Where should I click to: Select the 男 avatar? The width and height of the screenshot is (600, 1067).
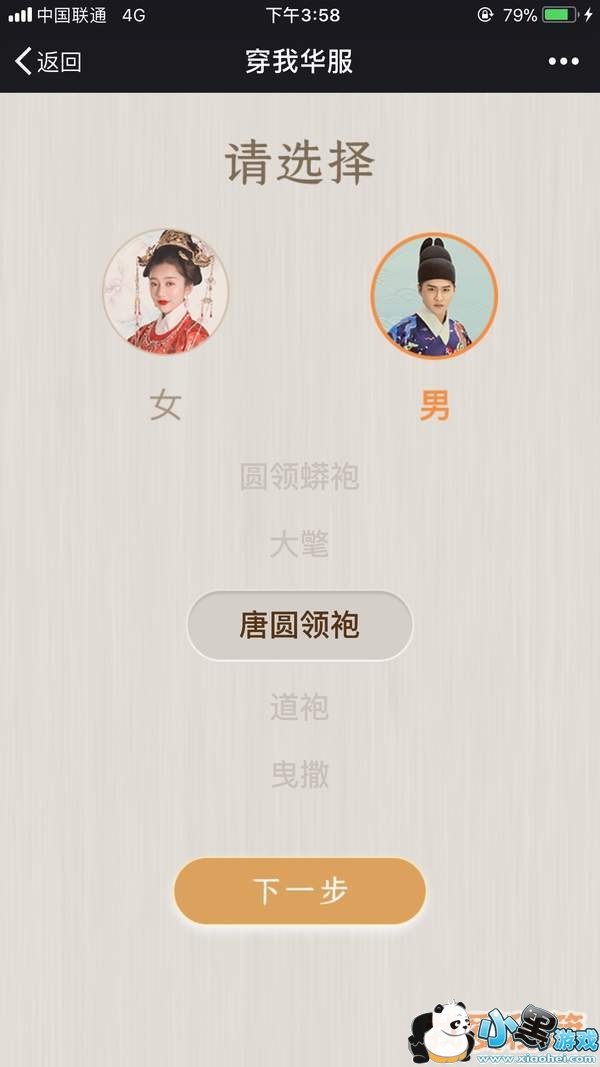tap(434, 295)
